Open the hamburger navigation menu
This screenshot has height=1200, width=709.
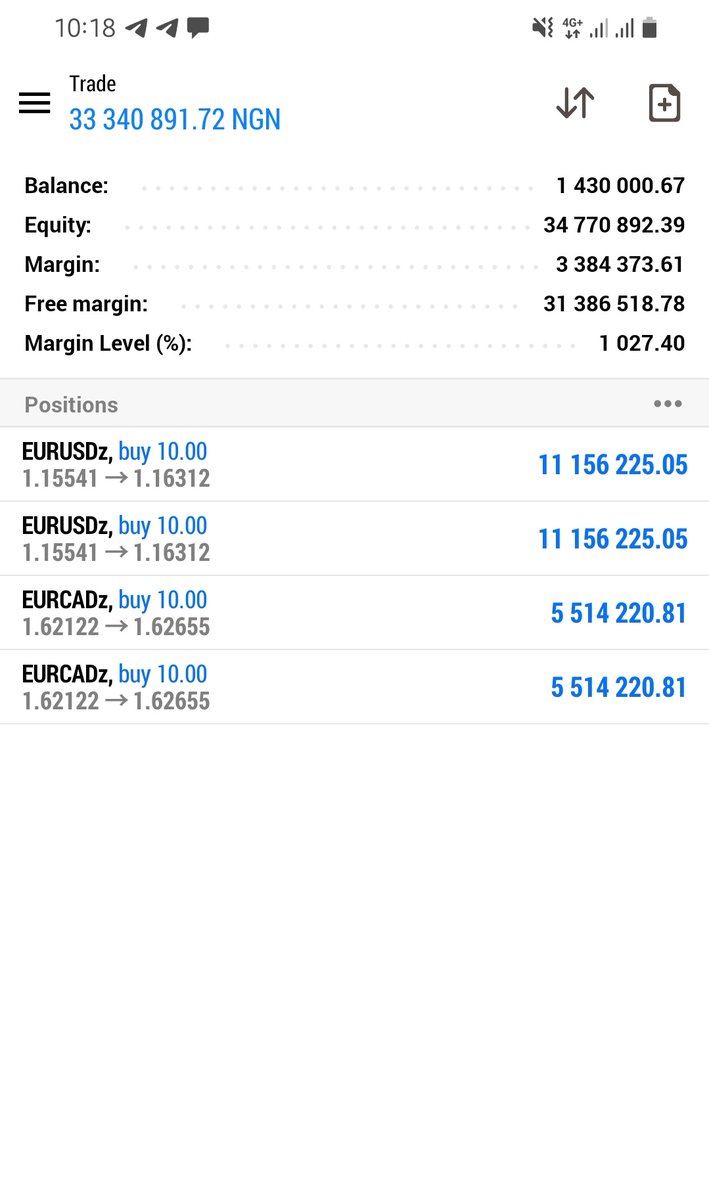pos(35,103)
